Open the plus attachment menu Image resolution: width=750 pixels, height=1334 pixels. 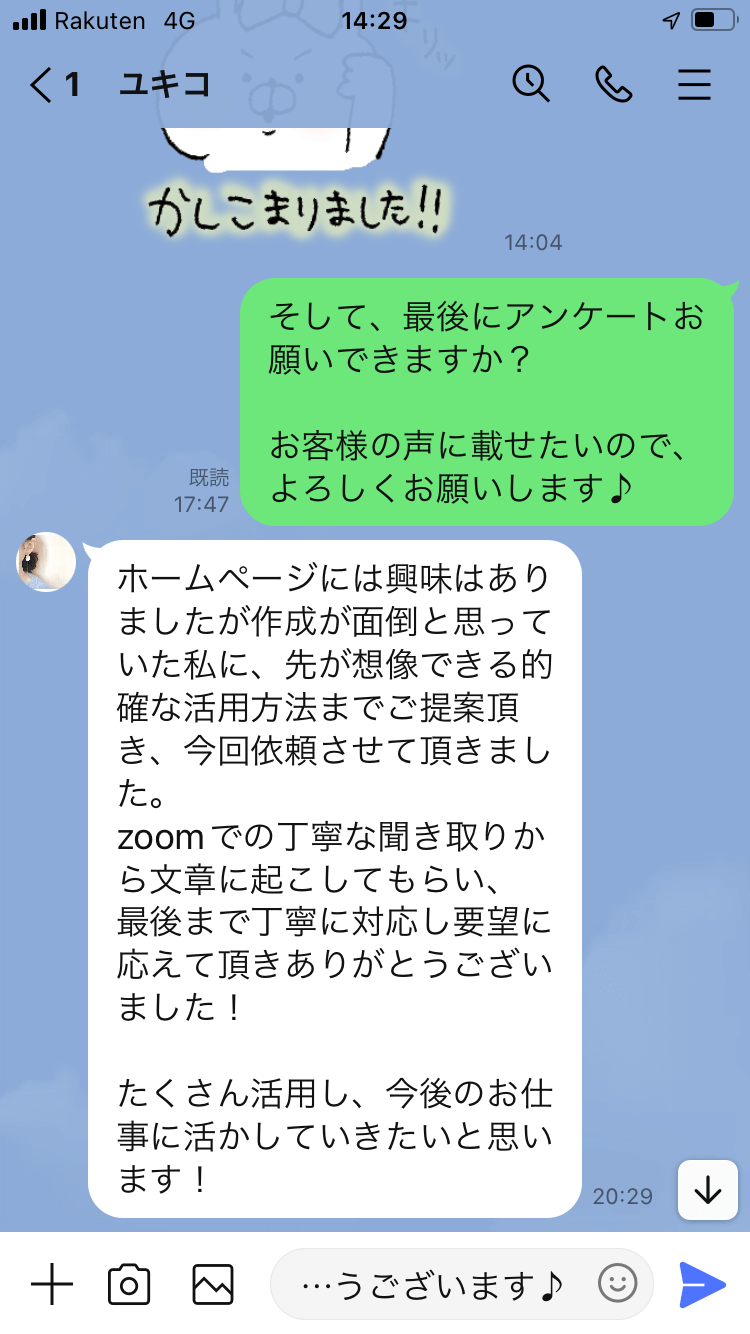[52, 1284]
